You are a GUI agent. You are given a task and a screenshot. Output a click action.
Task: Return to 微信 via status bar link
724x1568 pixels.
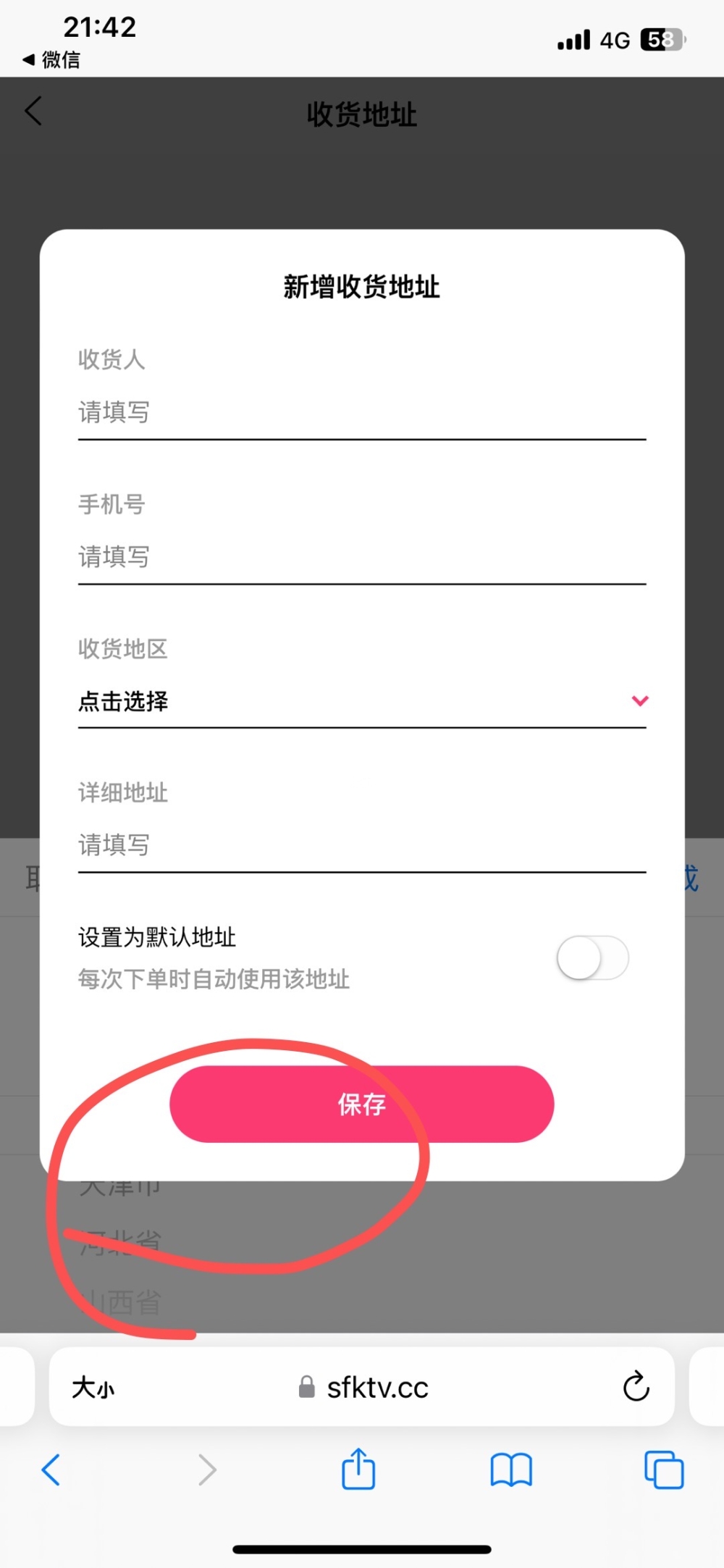(52, 59)
